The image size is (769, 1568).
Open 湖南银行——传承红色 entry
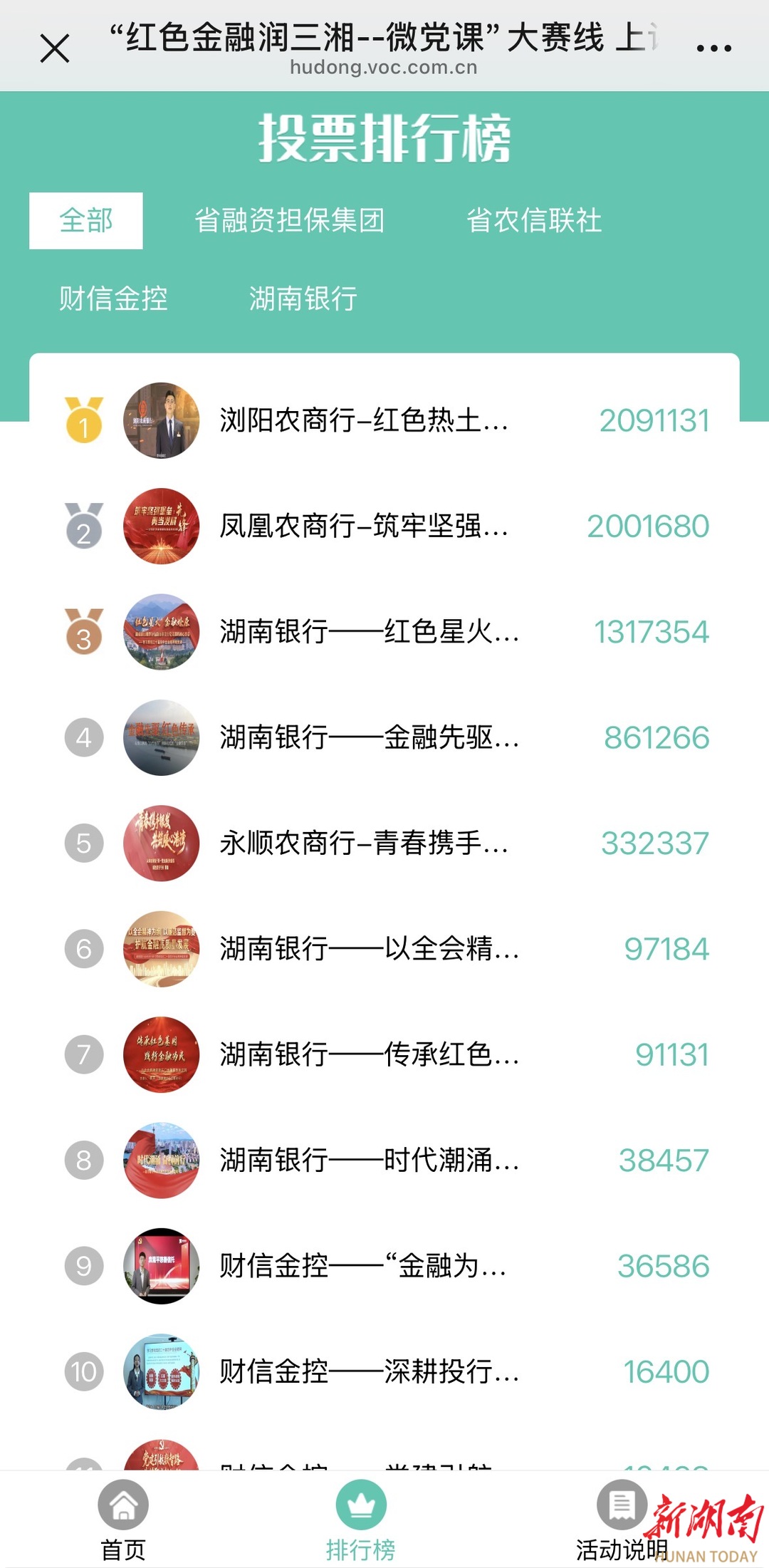click(384, 1054)
